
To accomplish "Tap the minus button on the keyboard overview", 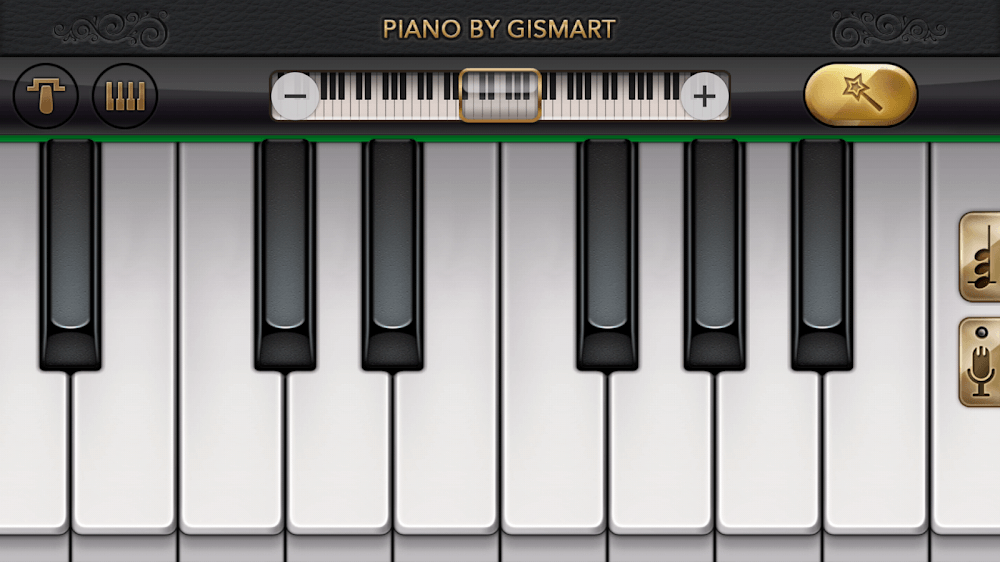I will [x=295, y=96].
